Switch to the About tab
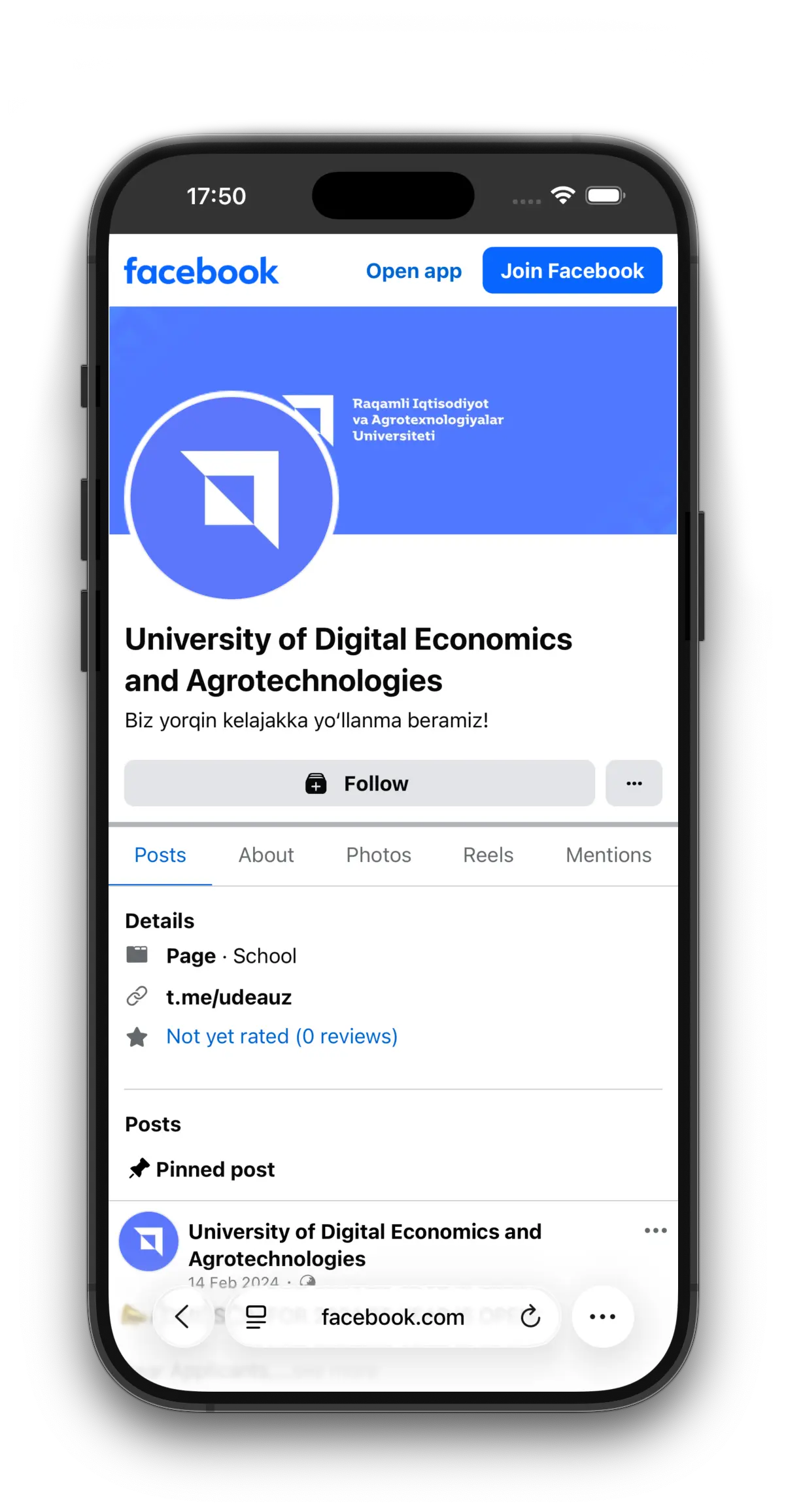This screenshot has width=786, height=1512. coord(265,855)
